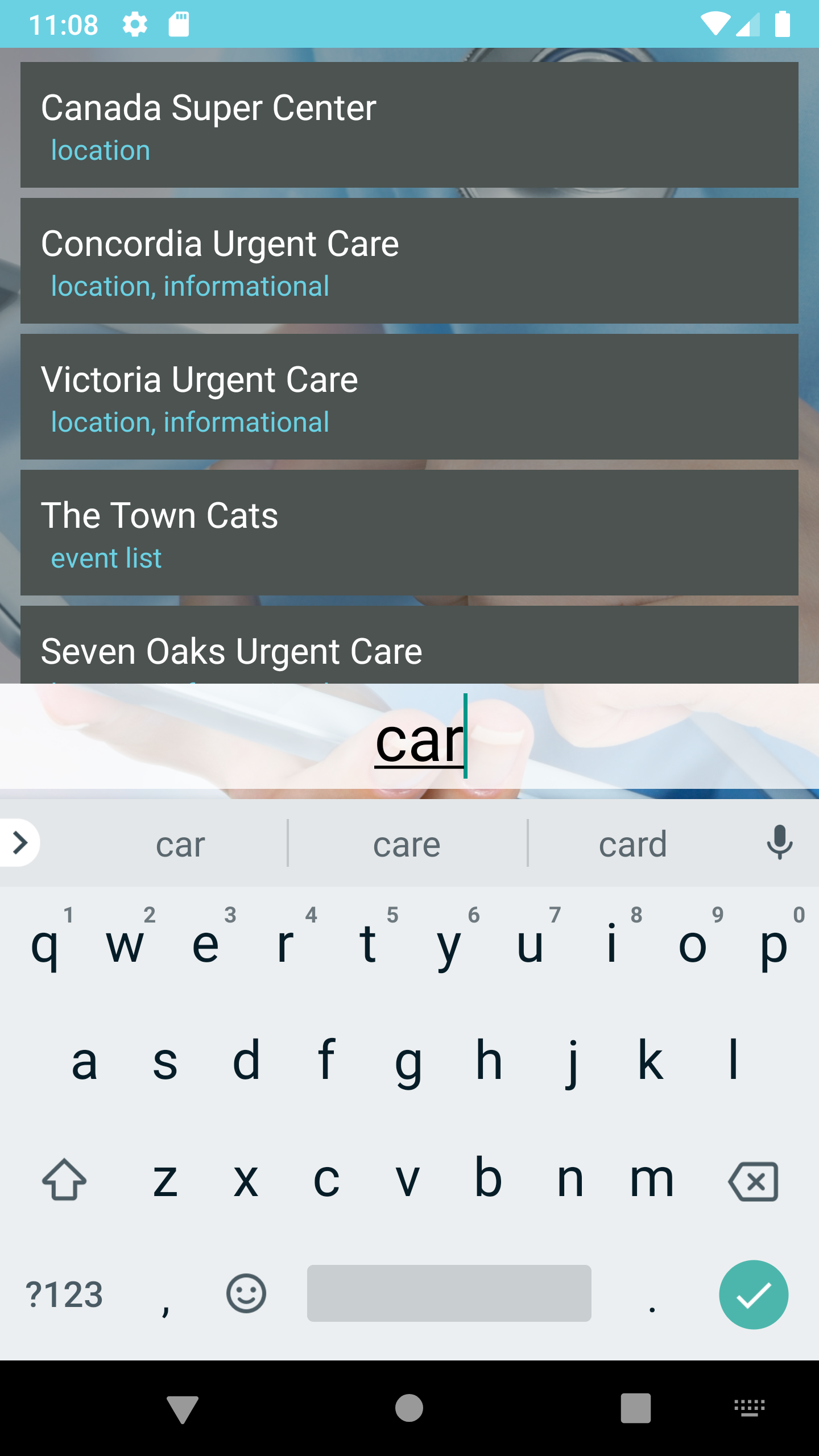Screen dimensions: 819x1456
Task: Pick the 'car' keyboard suggestion
Action: tap(180, 845)
